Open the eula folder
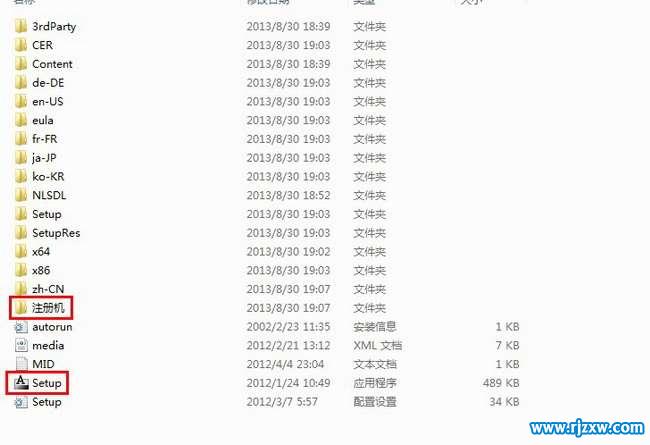The width and height of the screenshot is (650, 445). tap(43, 120)
